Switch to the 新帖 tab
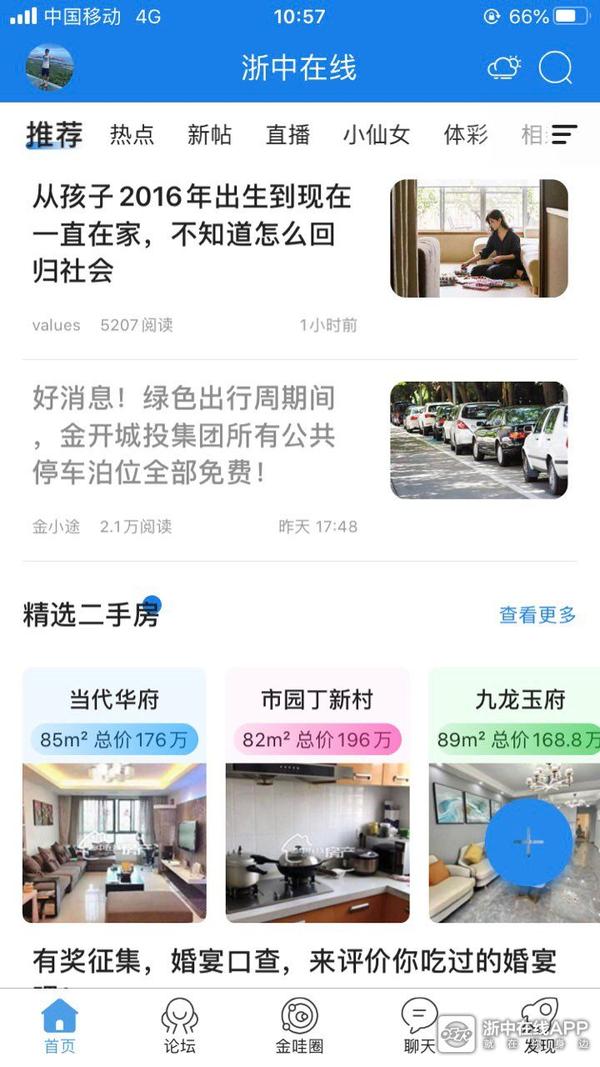 (210, 135)
